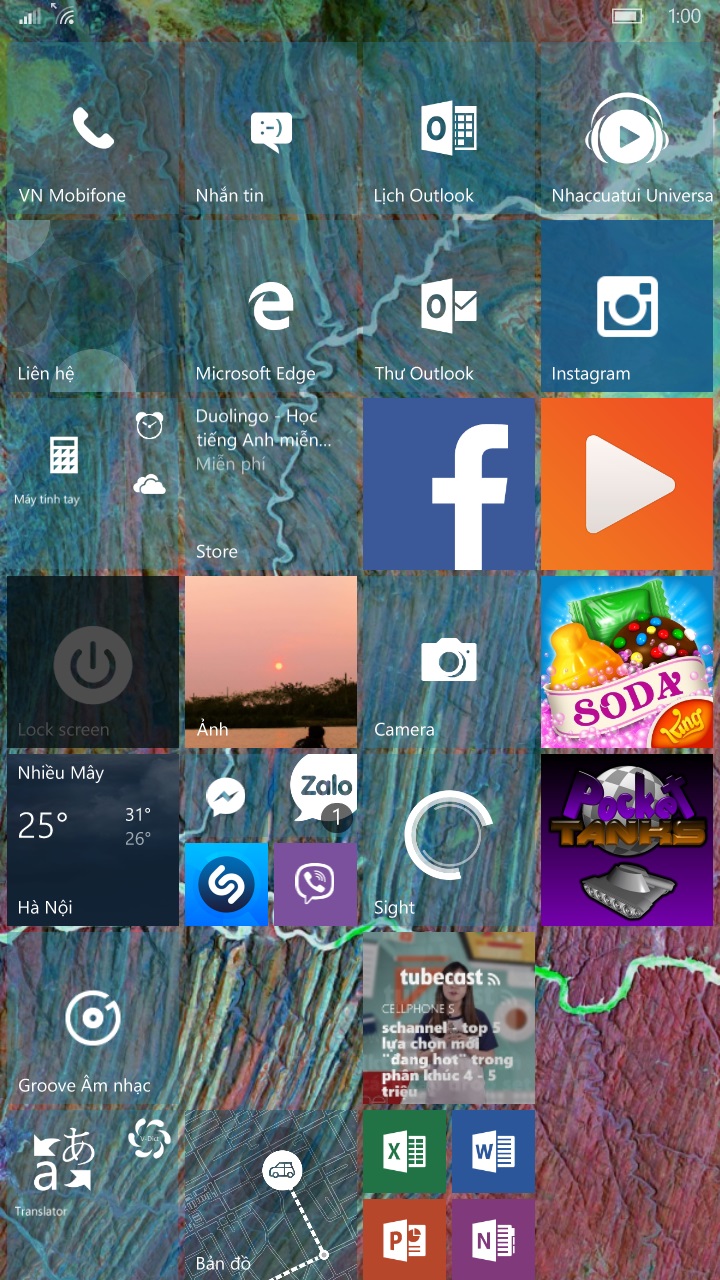This screenshot has height=1280, width=720.
Task: Open Duolingo listing in the Store tile
Action: (270, 483)
